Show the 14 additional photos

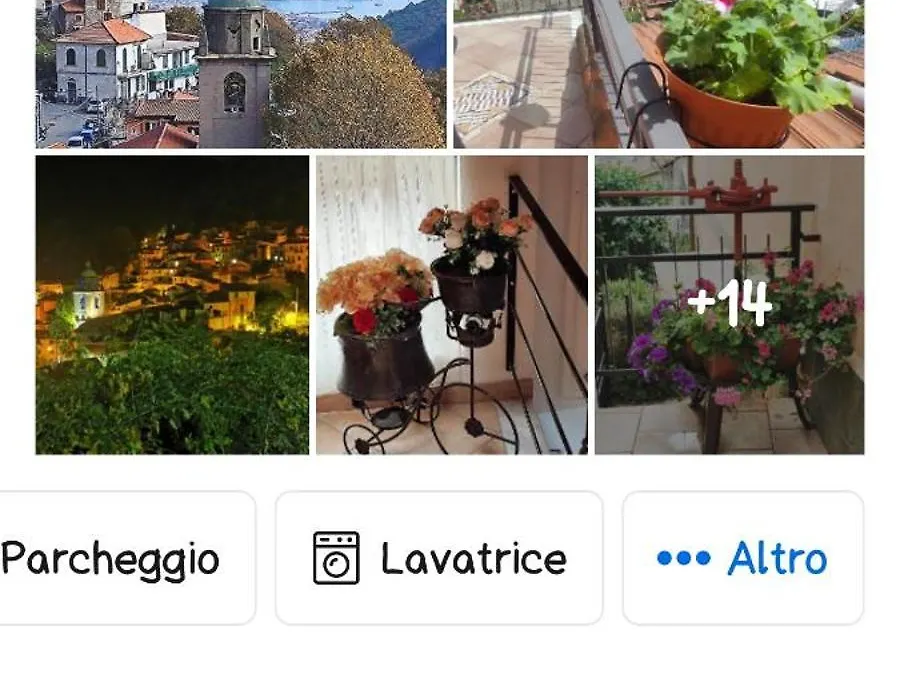[729, 305]
